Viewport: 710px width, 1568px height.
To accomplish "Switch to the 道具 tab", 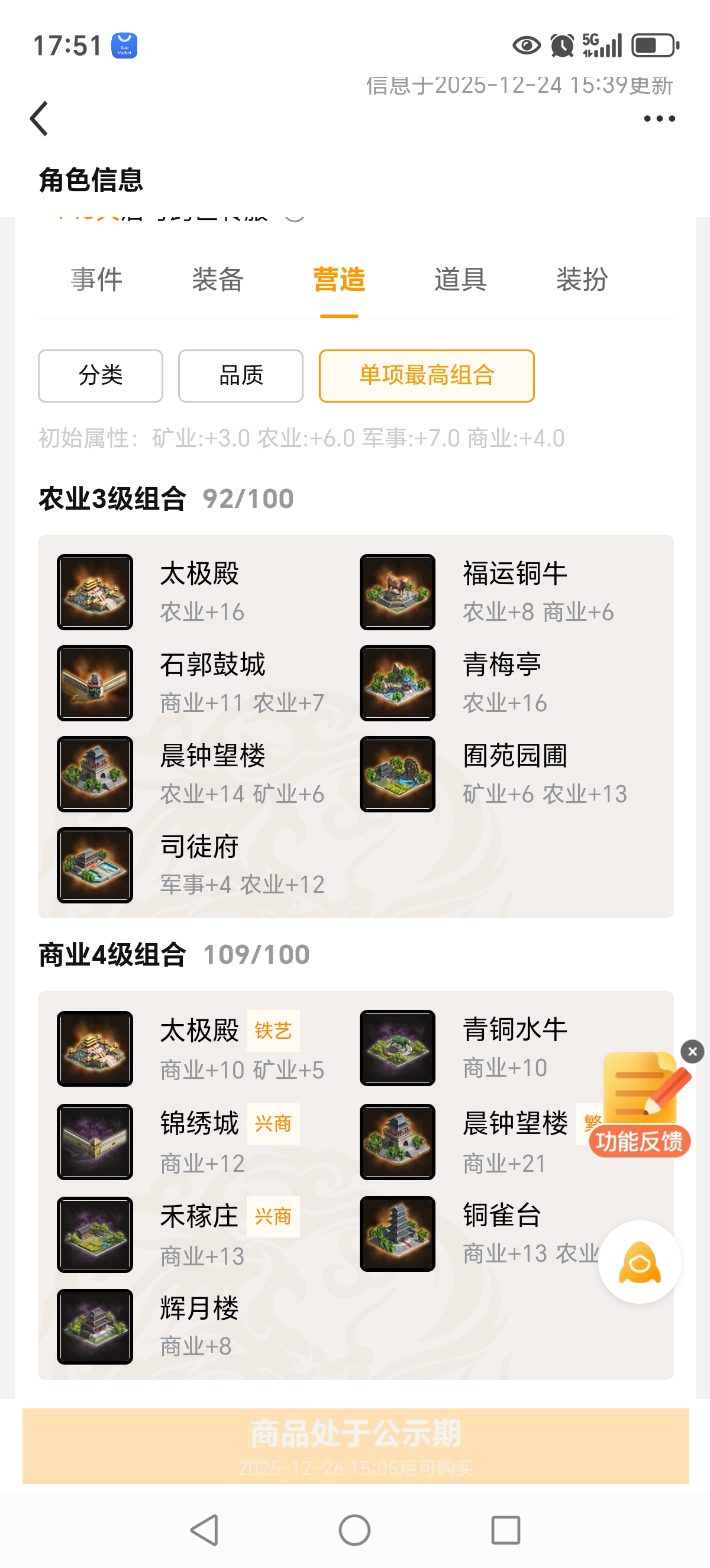I will 460,280.
